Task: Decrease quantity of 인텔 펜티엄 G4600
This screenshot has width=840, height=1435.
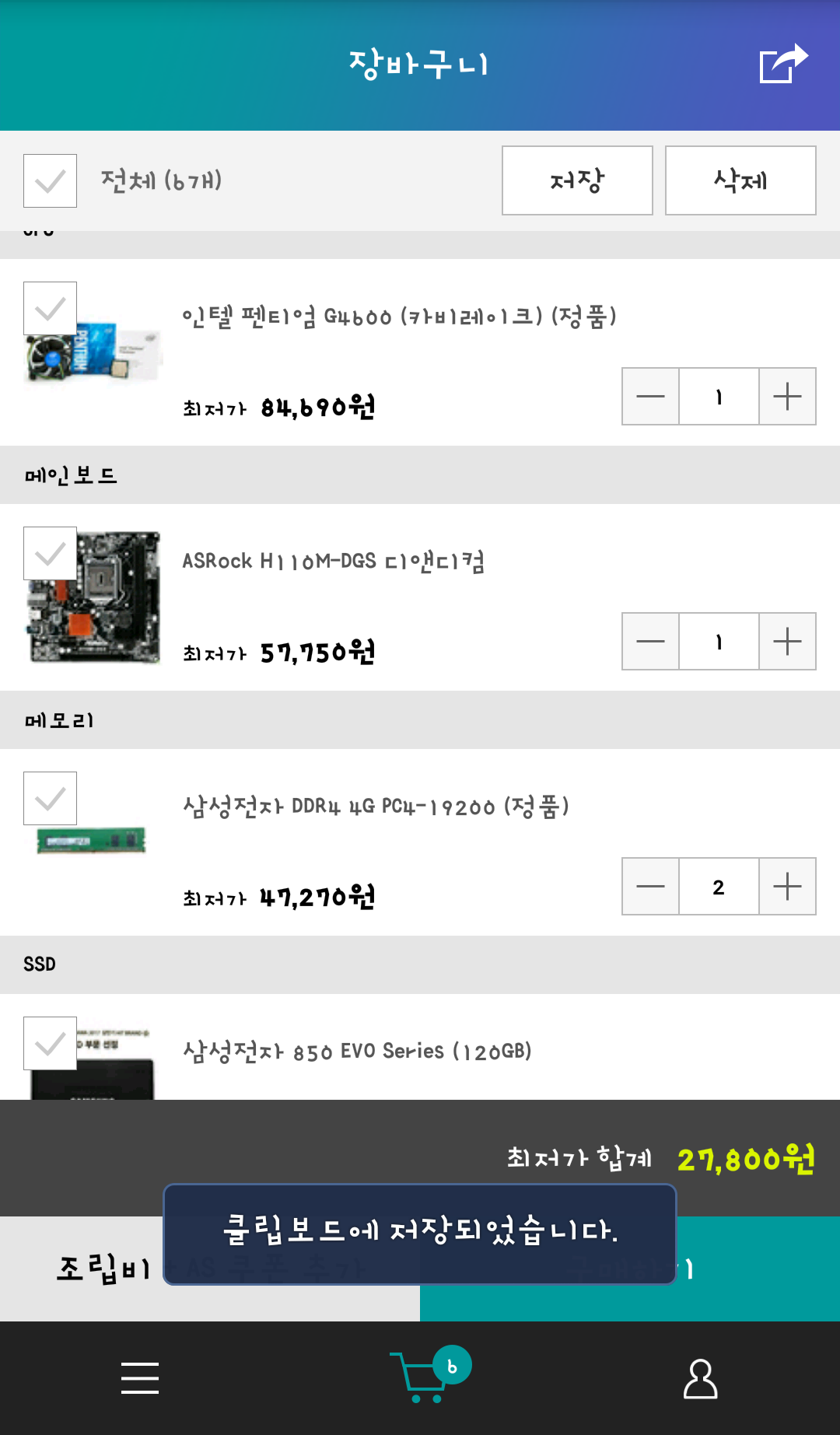Action: tap(650, 397)
